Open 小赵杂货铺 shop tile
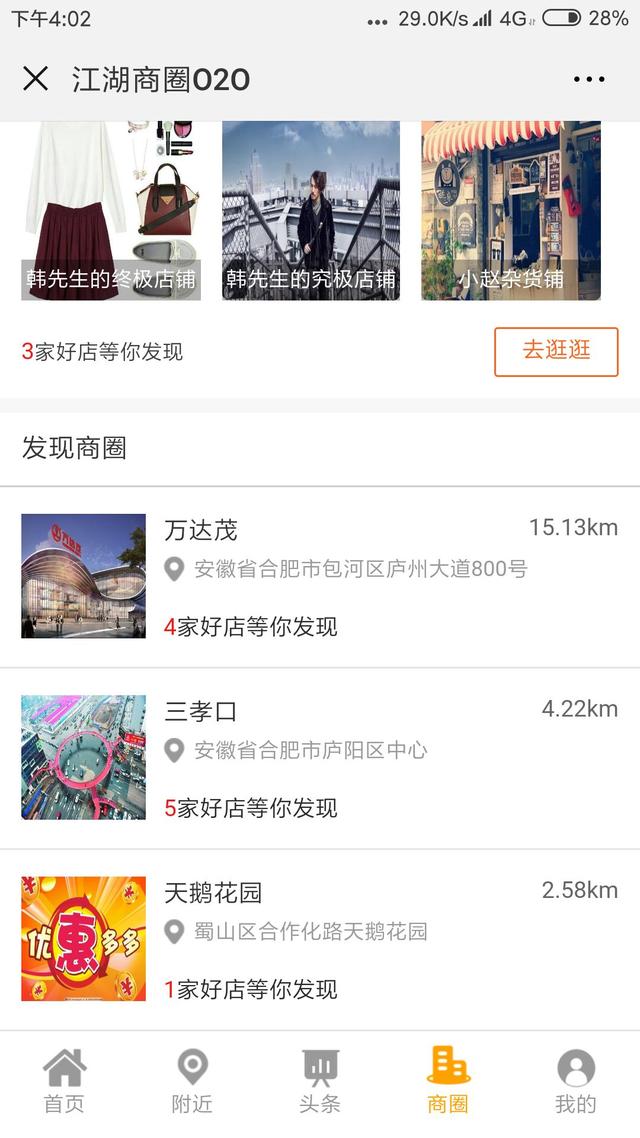The height and width of the screenshot is (1138, 640). 511,211
